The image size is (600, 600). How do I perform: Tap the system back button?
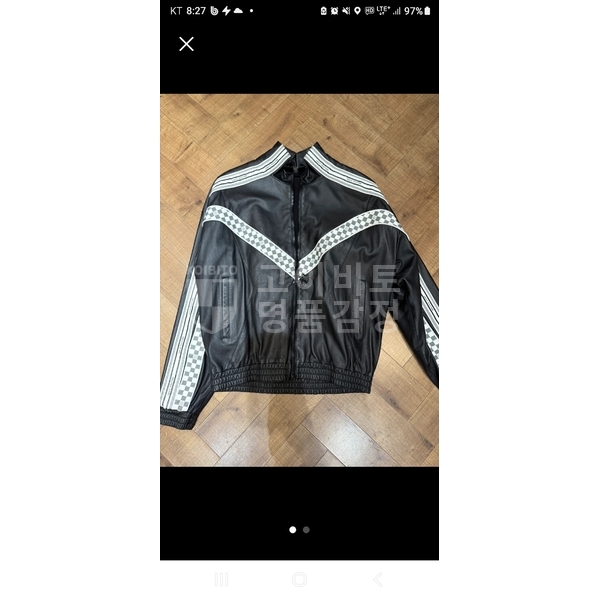(377, 579)
